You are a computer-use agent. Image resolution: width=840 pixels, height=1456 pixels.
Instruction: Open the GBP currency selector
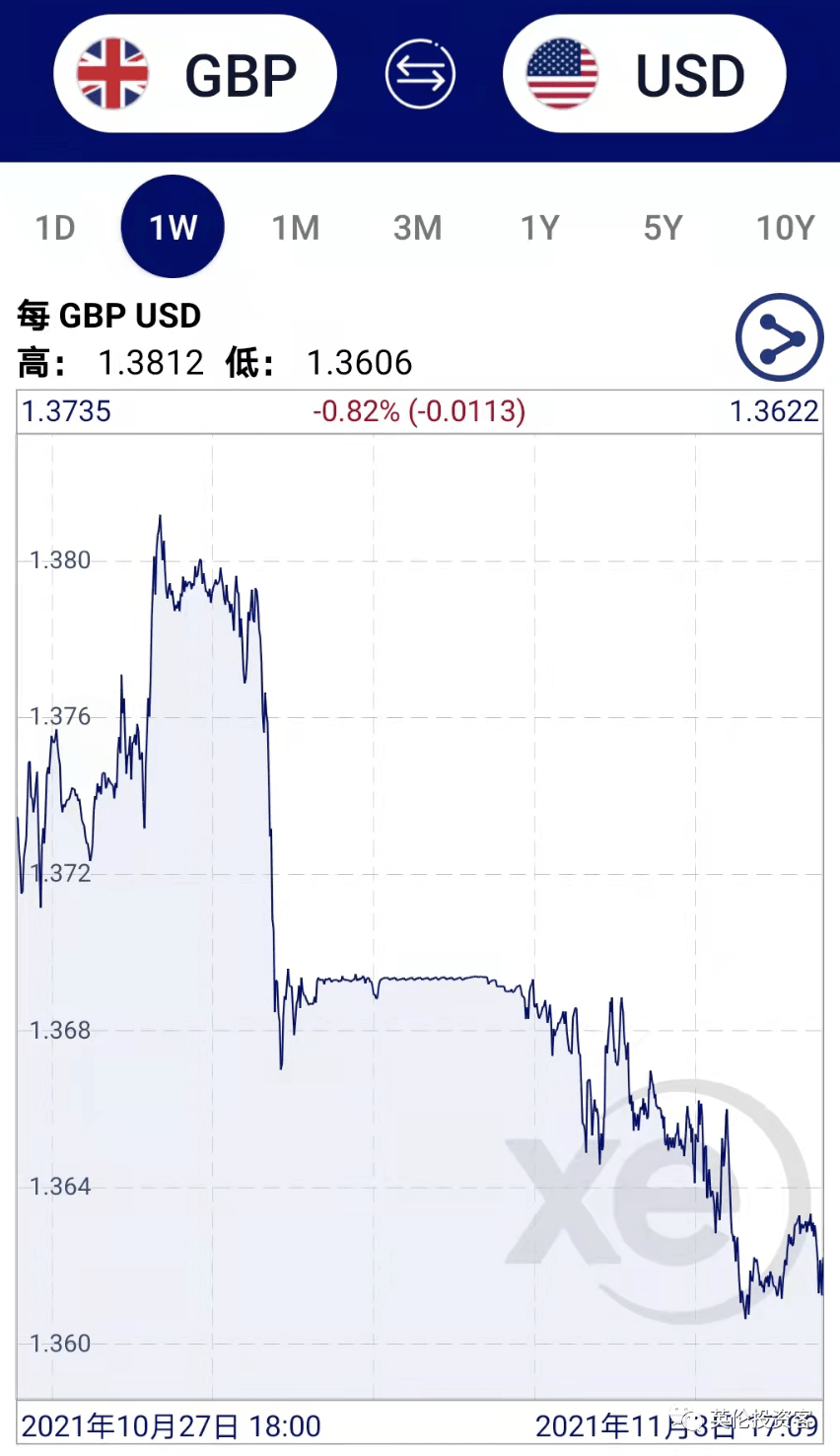[x=195, y=74]
